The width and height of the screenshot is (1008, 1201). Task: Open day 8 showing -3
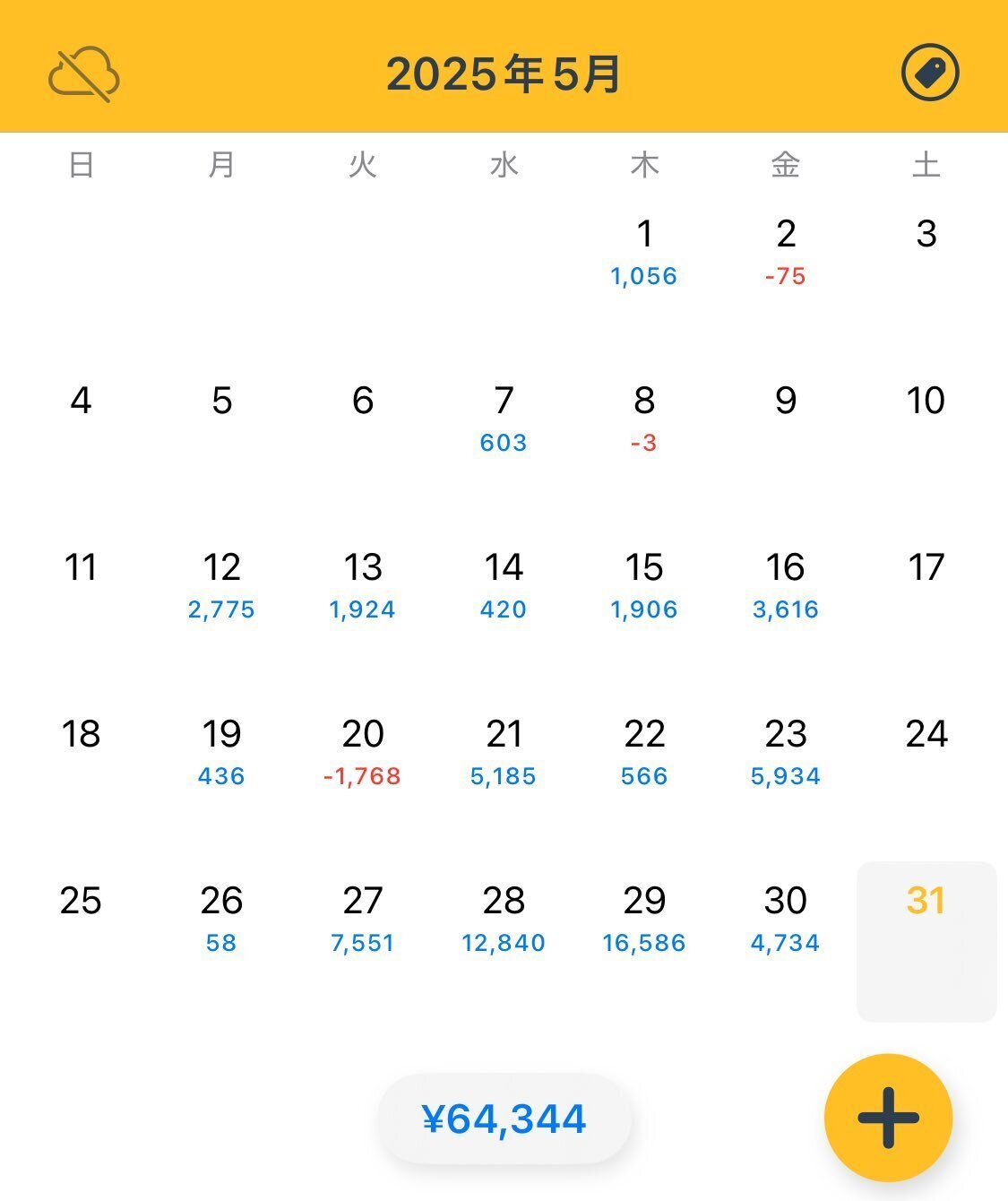tap(644, 418)
